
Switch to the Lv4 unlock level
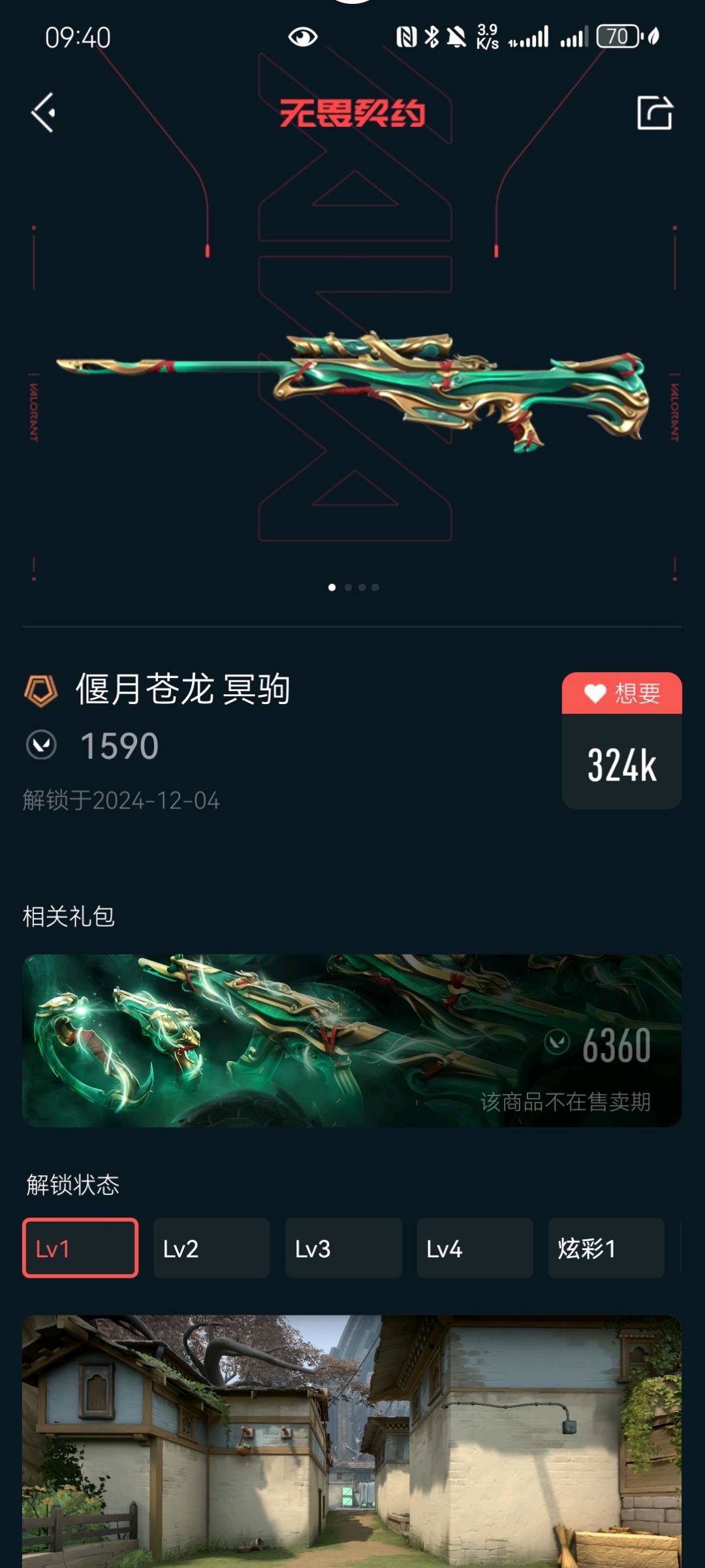point(475,1248)
